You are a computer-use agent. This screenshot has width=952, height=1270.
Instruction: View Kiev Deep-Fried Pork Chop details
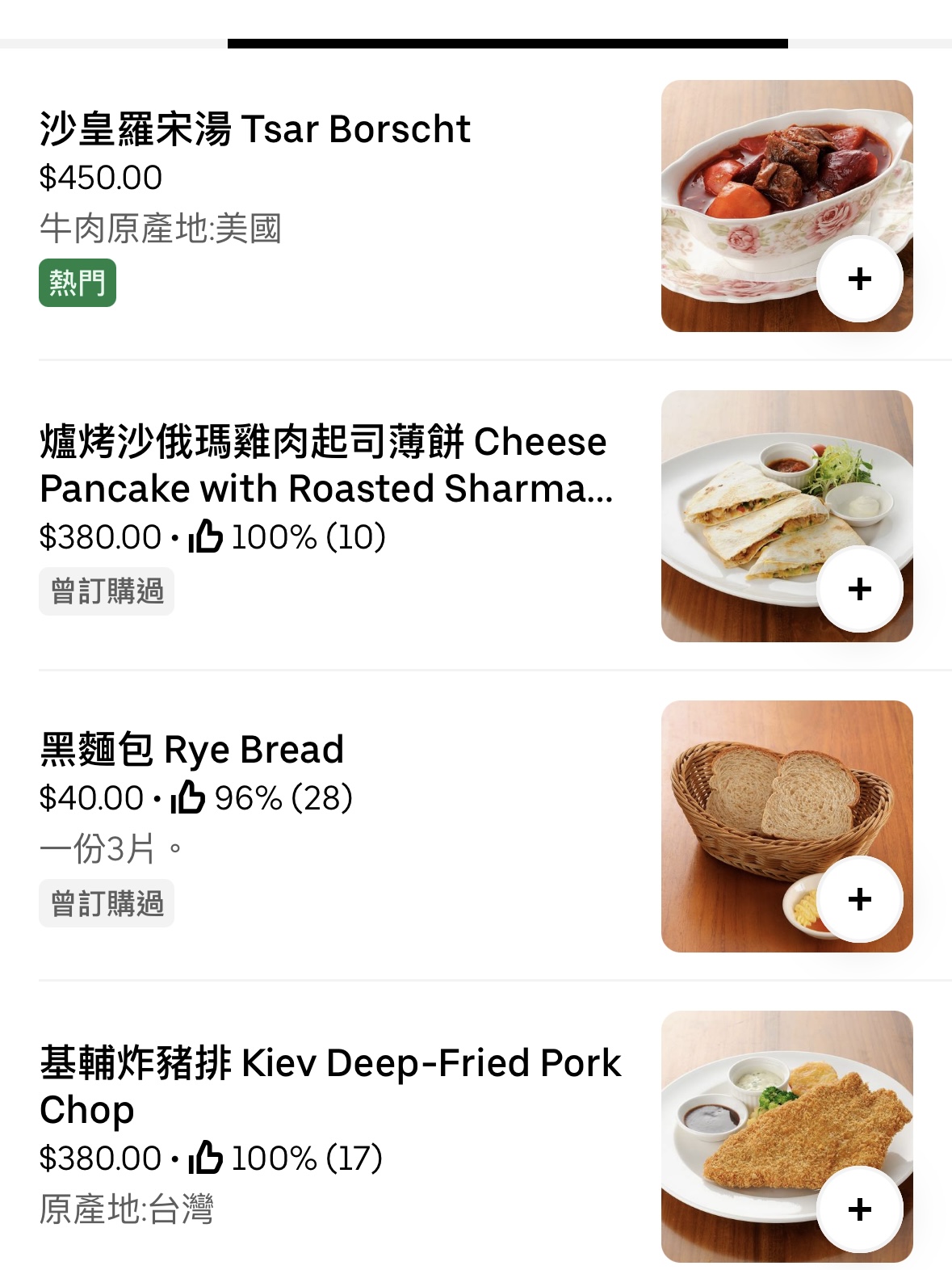[329, 1086]
